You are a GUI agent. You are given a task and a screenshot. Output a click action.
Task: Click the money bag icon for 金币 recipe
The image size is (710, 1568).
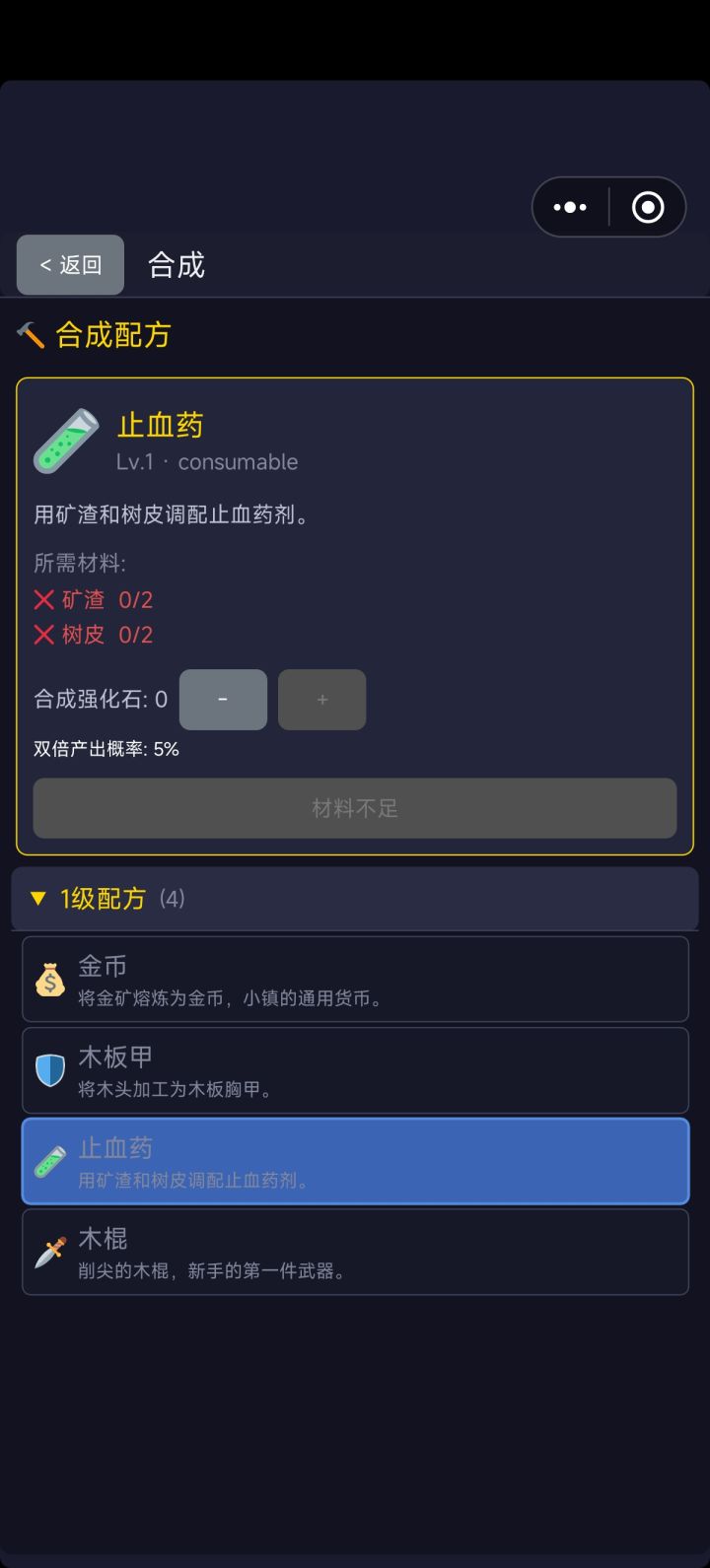(x=50, y=980)
